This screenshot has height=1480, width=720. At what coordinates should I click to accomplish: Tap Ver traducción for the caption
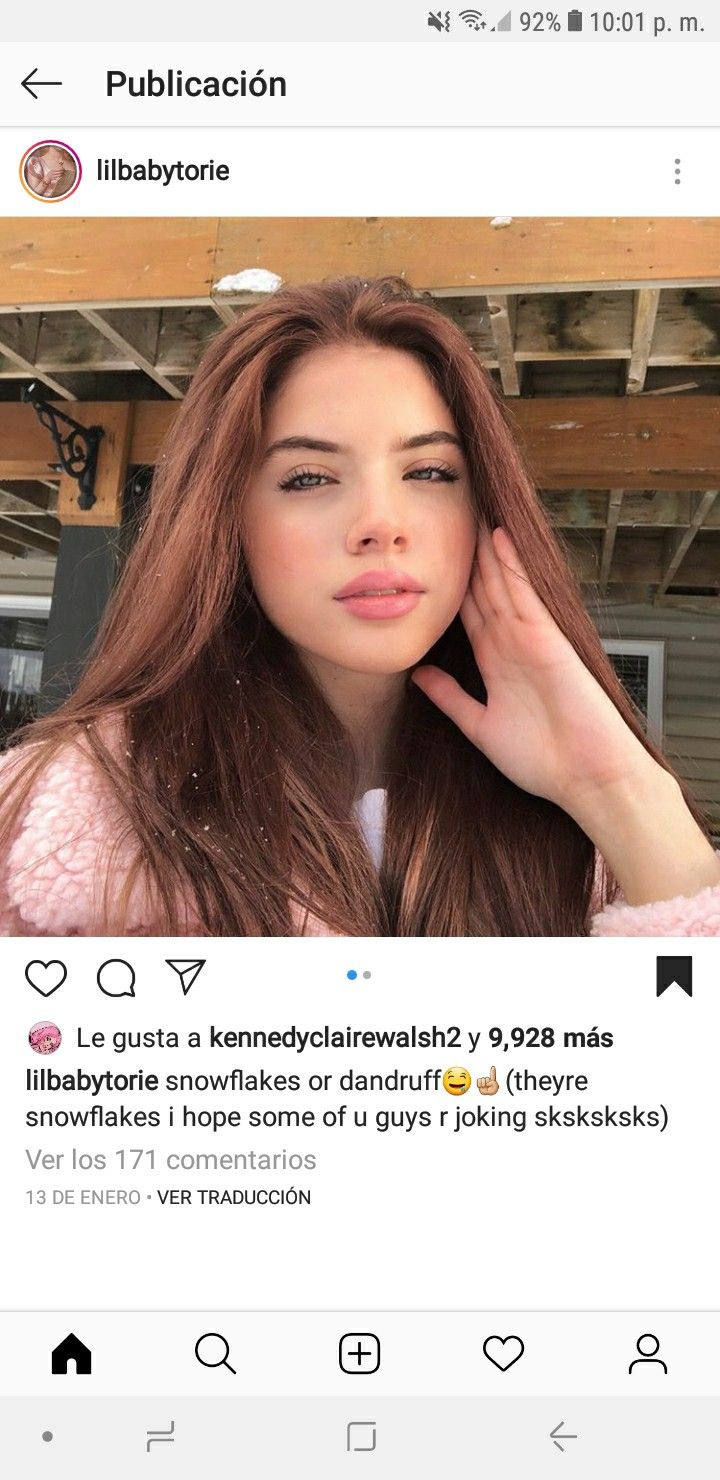coord(234,1197)
